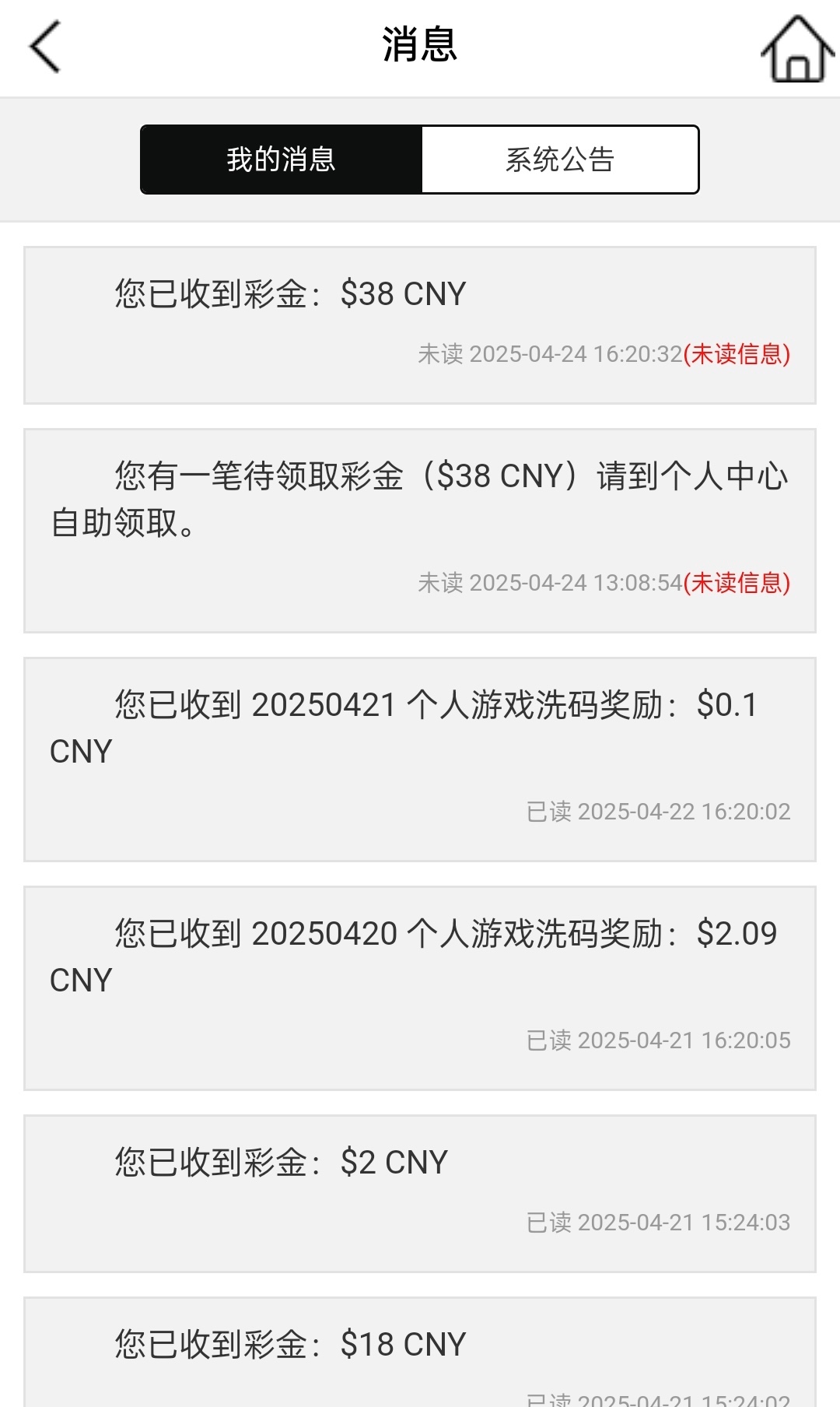Viewport: 840px width, 1407px height.
Task: View the 待领取彩金 $38 CNY message
Action: click(x=419, y=530)
